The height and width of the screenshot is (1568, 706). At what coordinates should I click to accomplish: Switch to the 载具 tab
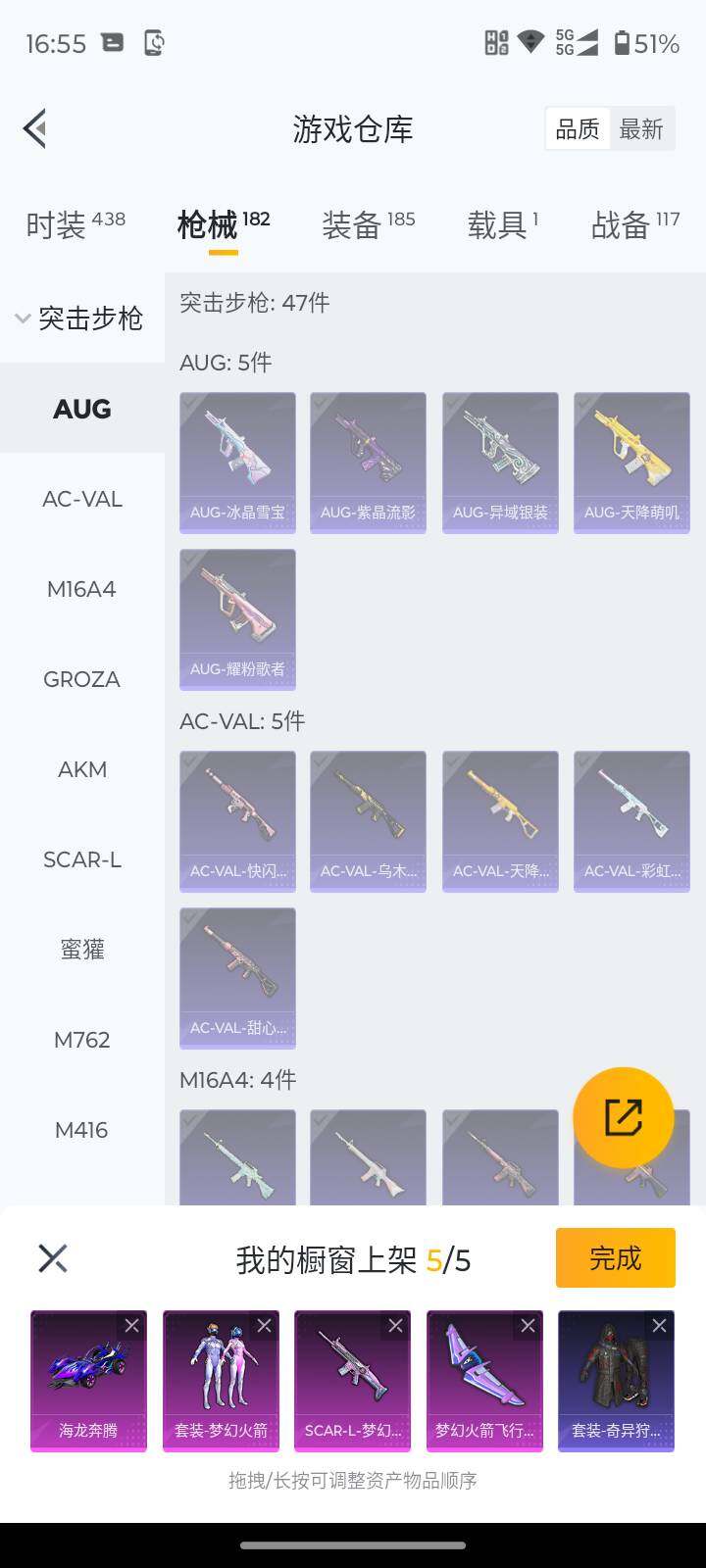pos(502,224)
